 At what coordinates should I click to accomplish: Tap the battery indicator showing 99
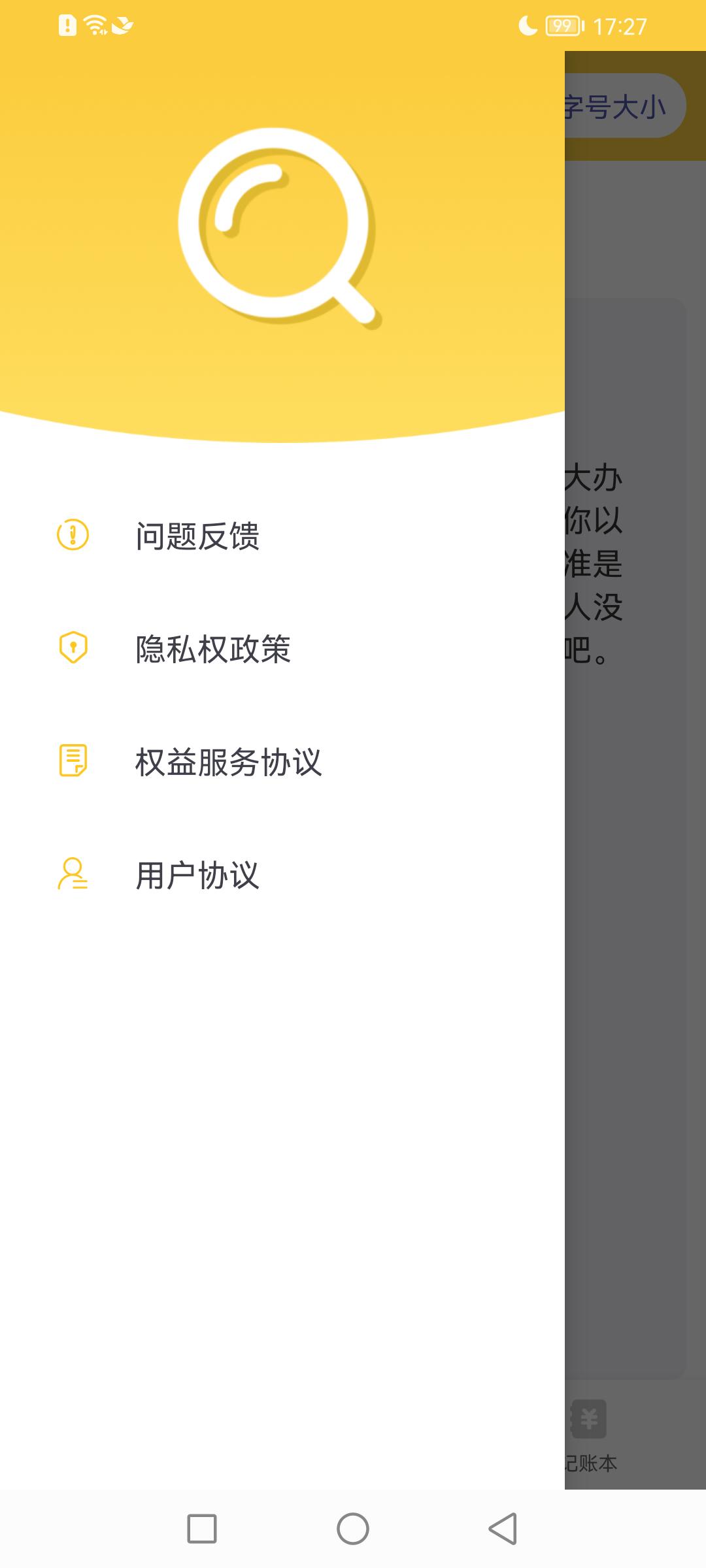pos(561,25)
